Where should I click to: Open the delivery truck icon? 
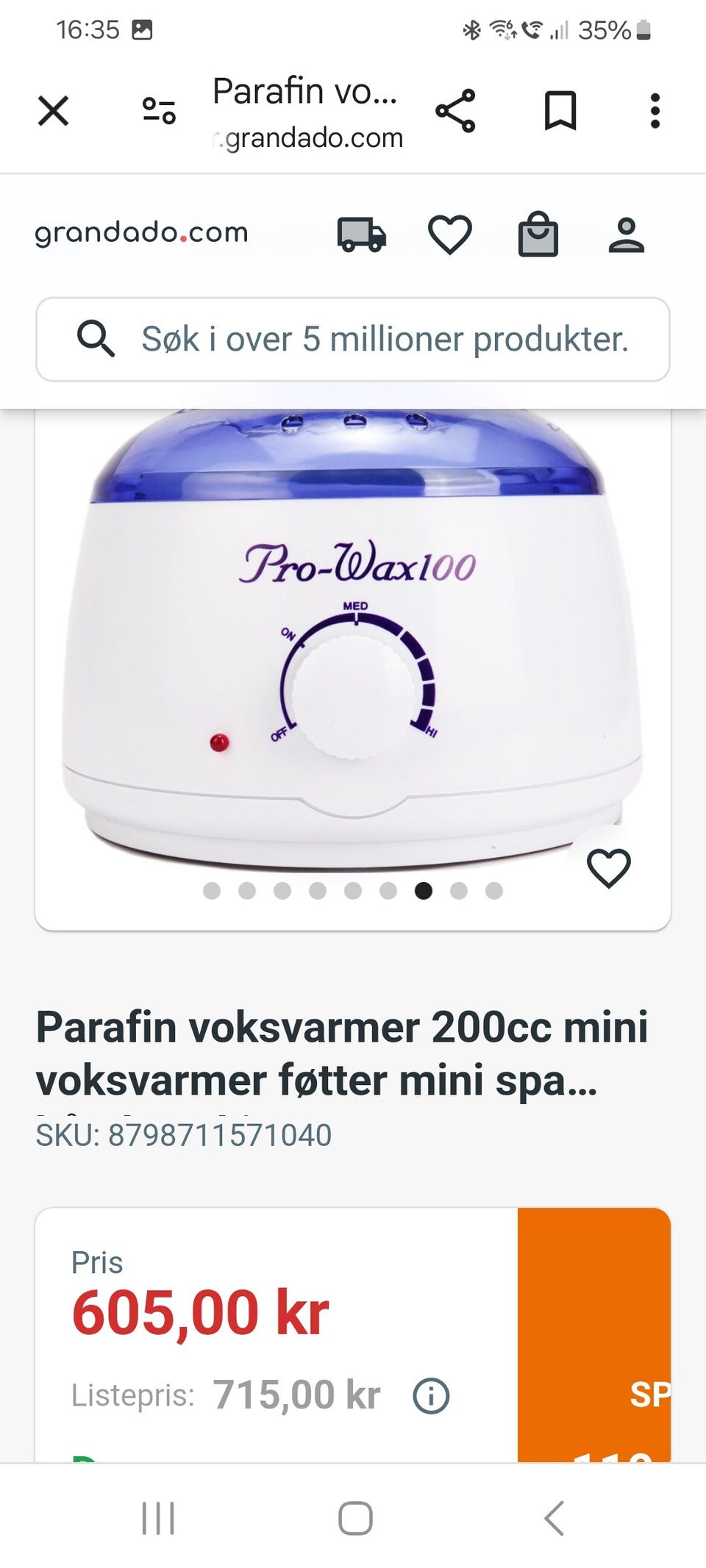pyautogui.click(x=362, y=235)
